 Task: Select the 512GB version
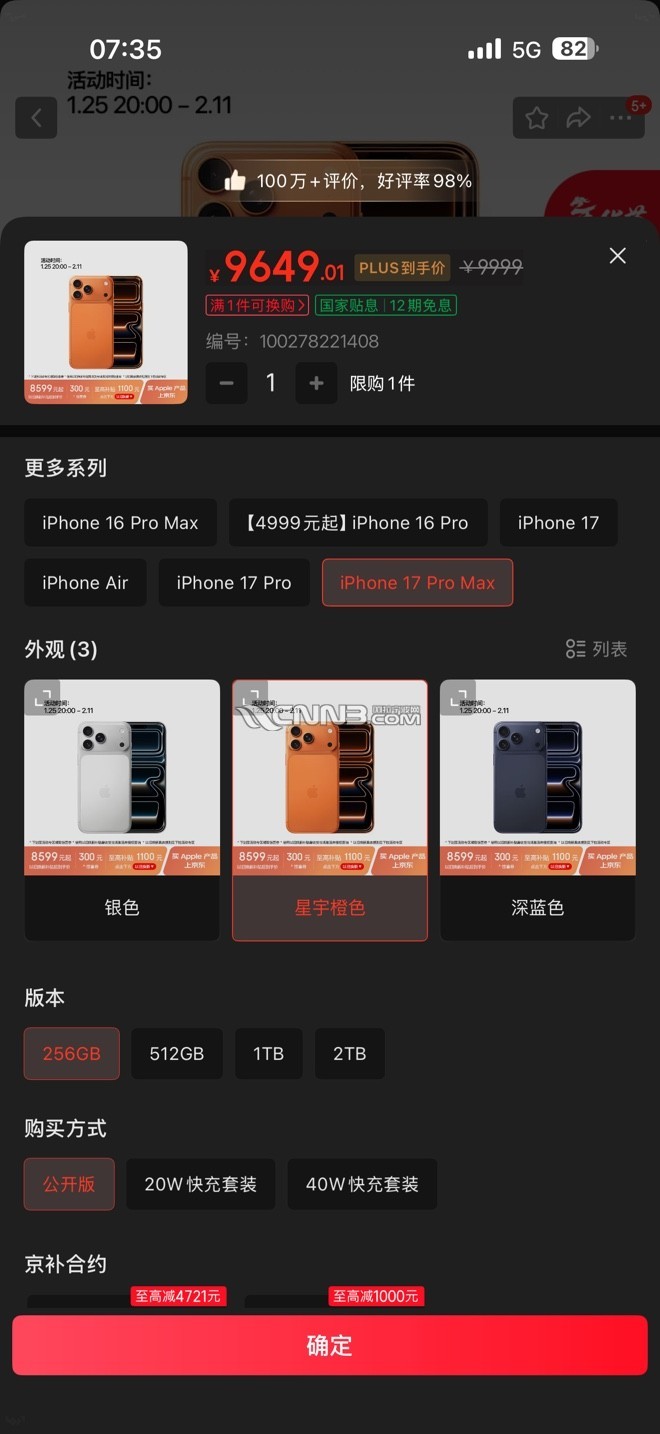[x=177, y=1053]
